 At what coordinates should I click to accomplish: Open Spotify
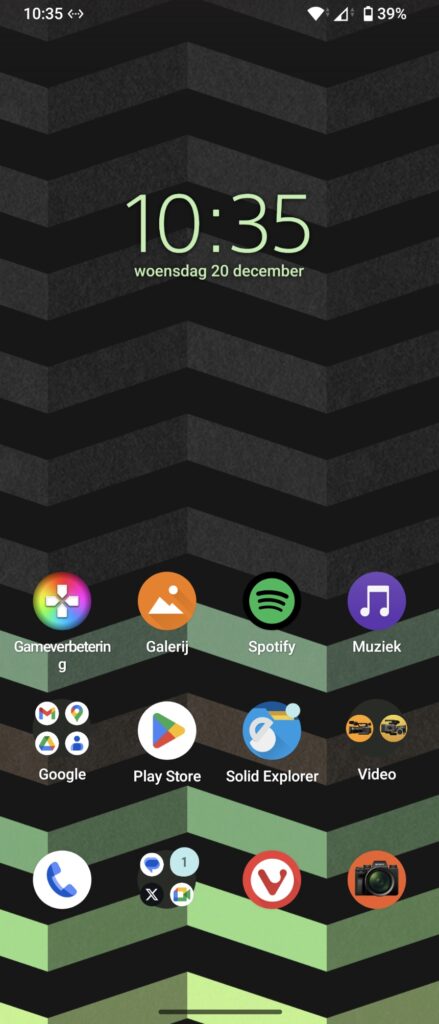coord(272,601)
